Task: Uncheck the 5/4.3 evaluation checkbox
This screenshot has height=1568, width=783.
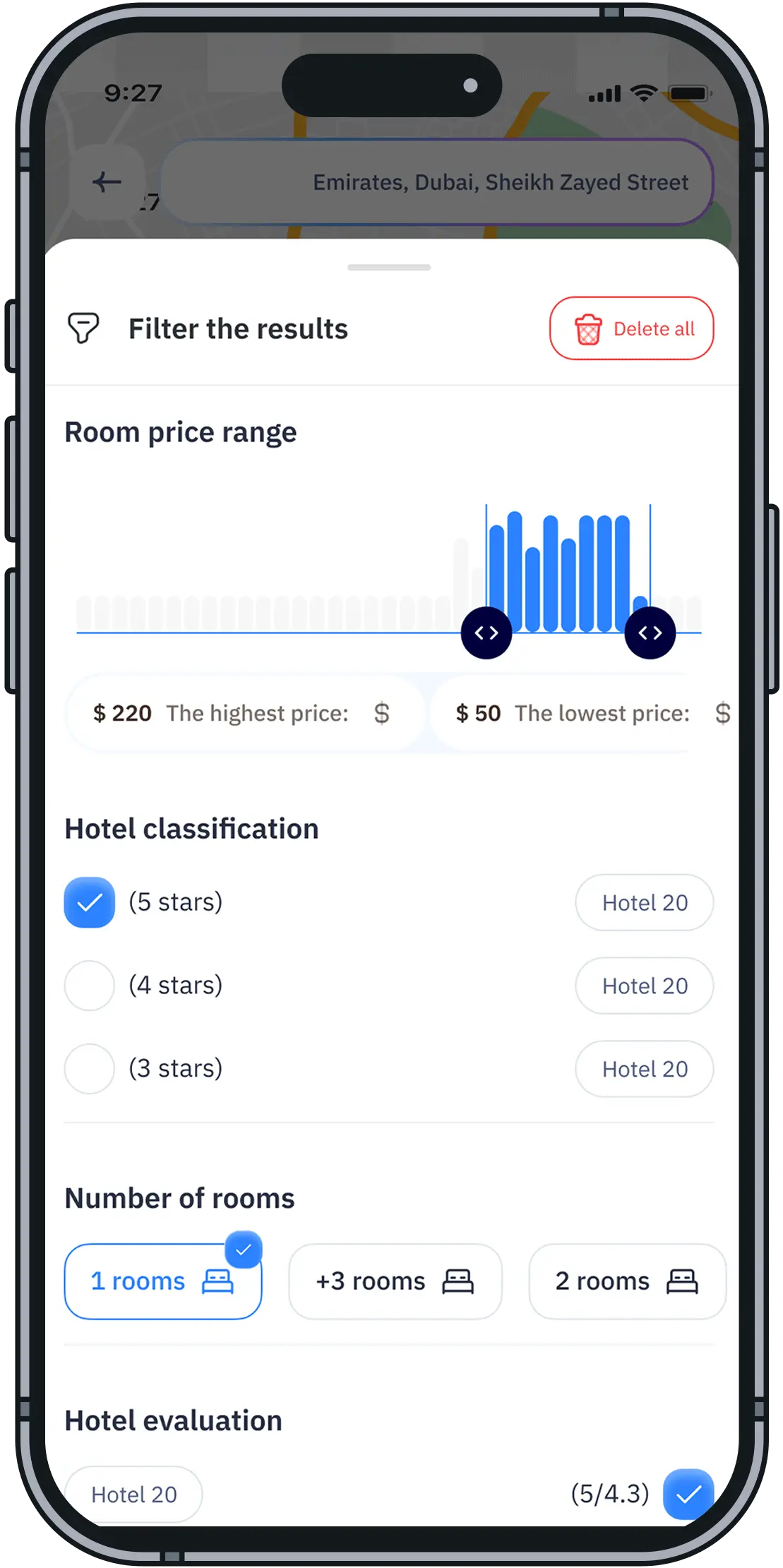Action: click(688, 1493)
